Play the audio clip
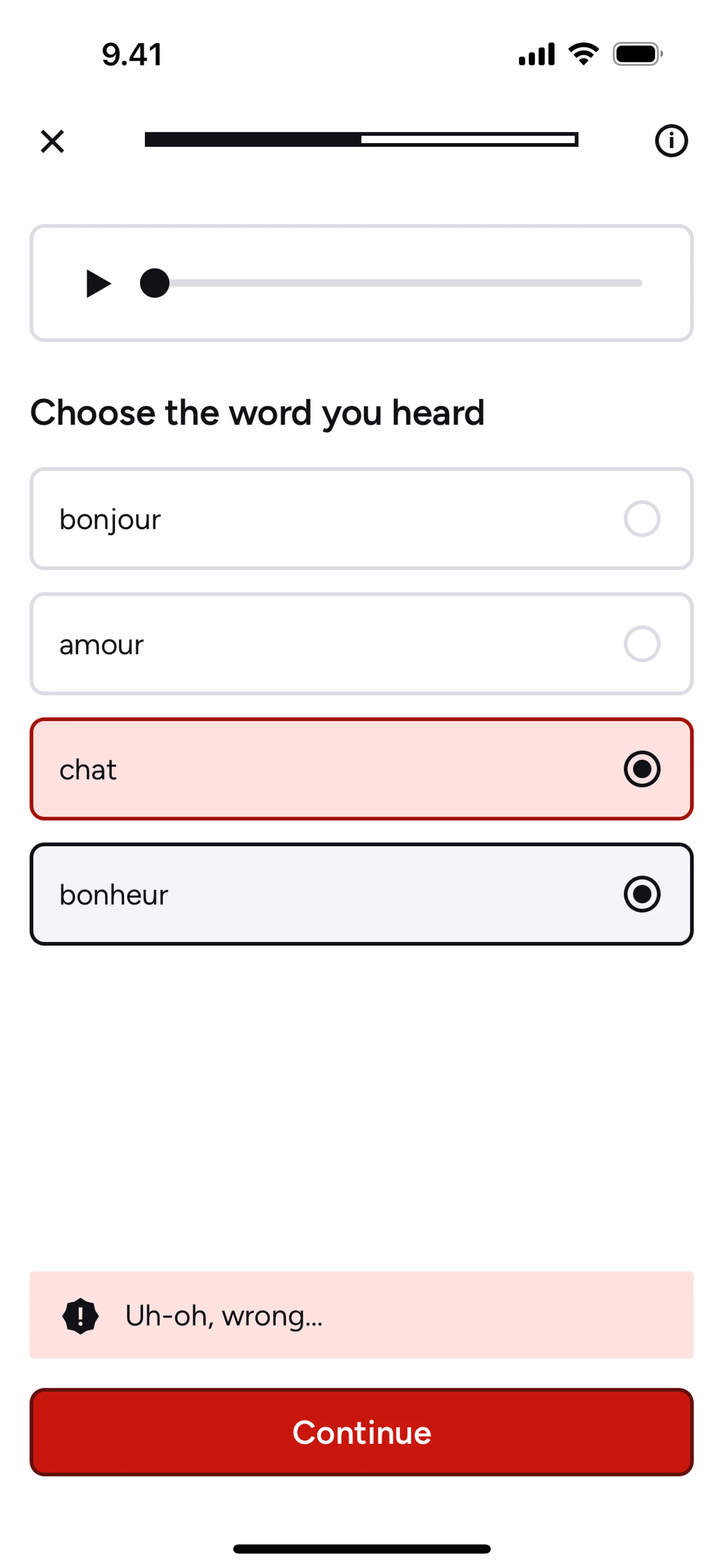Viewport: 723px width, 1568px height. (99, 284)
